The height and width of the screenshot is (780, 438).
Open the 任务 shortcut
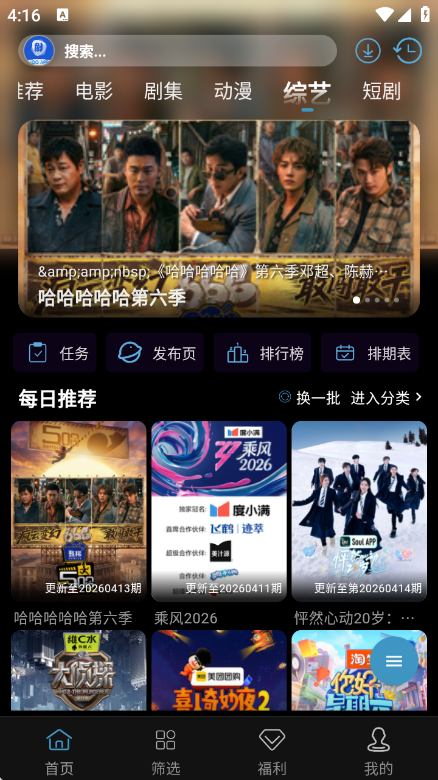point(55,353)
